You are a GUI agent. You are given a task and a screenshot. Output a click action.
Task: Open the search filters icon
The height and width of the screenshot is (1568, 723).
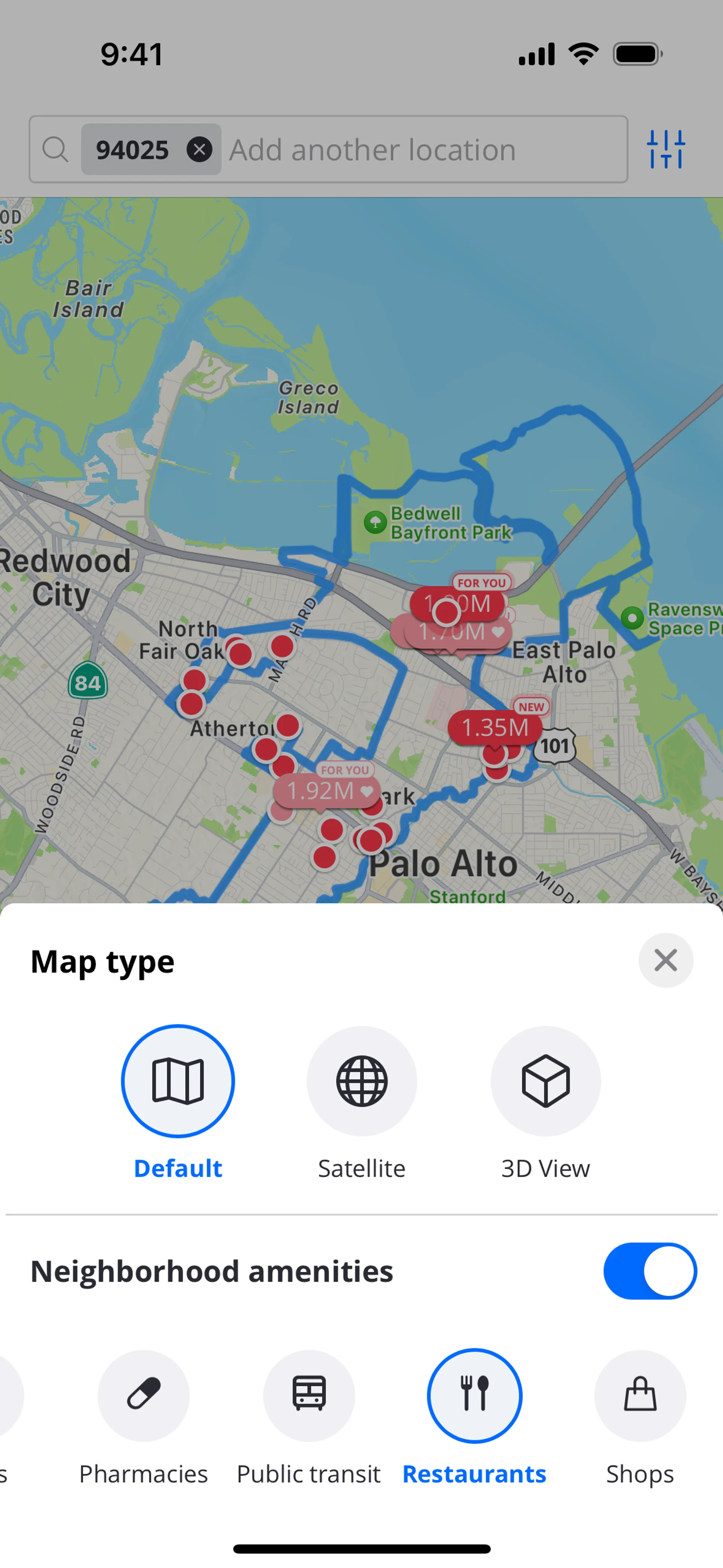tap(666, 149)
